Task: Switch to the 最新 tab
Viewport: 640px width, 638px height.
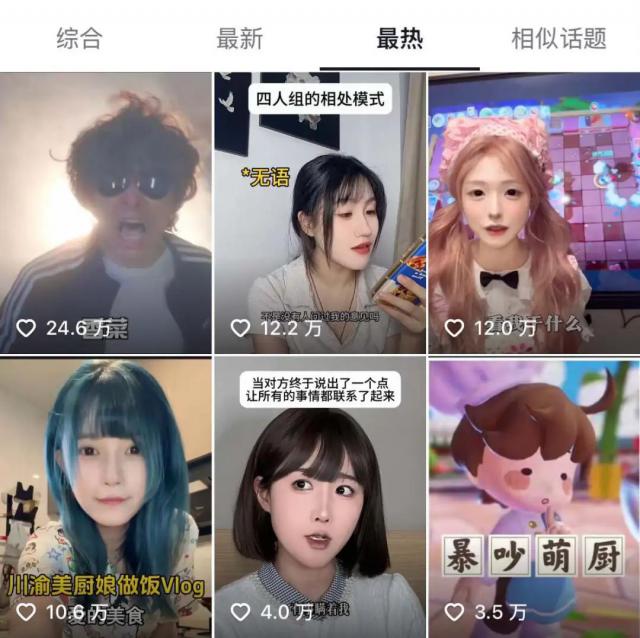Action: (239, 38)
